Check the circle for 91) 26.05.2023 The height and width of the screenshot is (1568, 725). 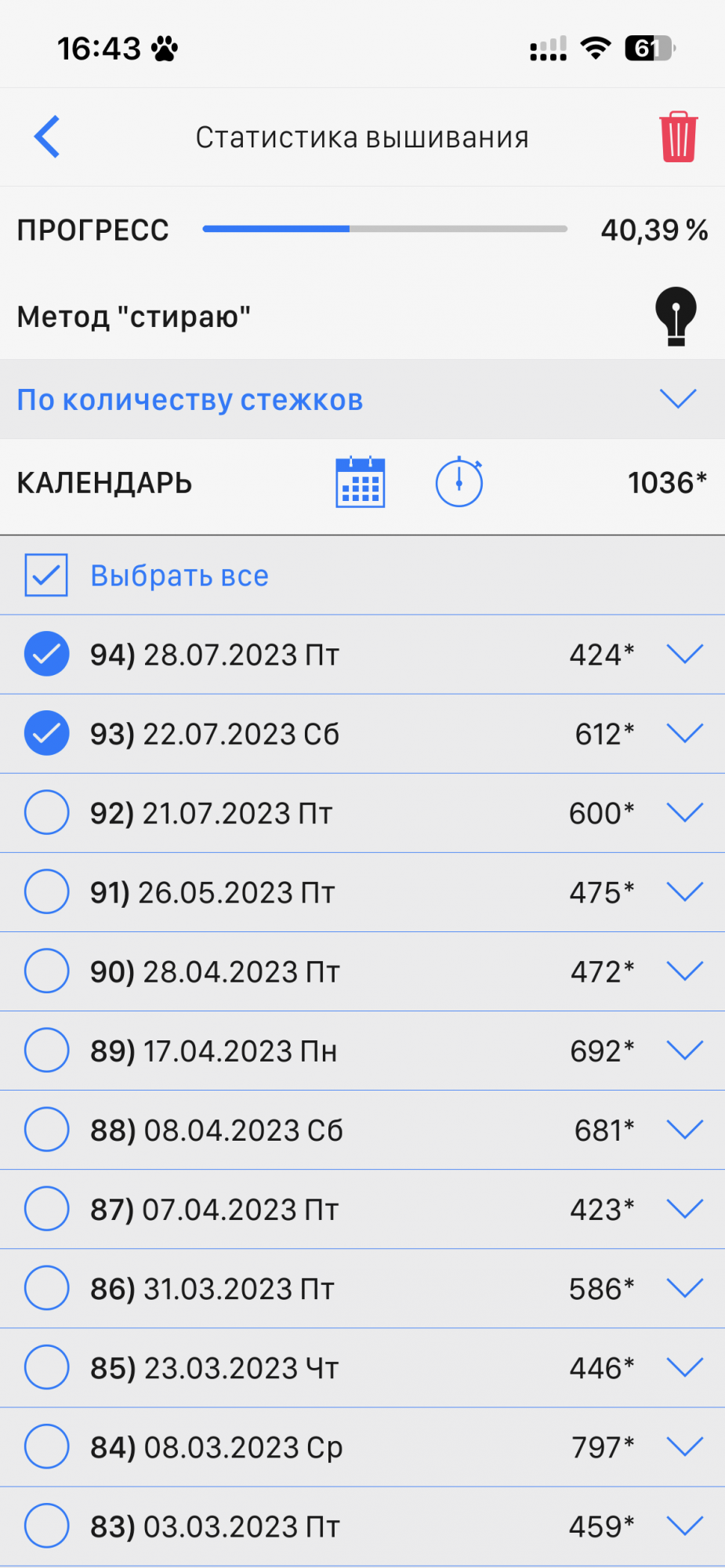point(47,891)
